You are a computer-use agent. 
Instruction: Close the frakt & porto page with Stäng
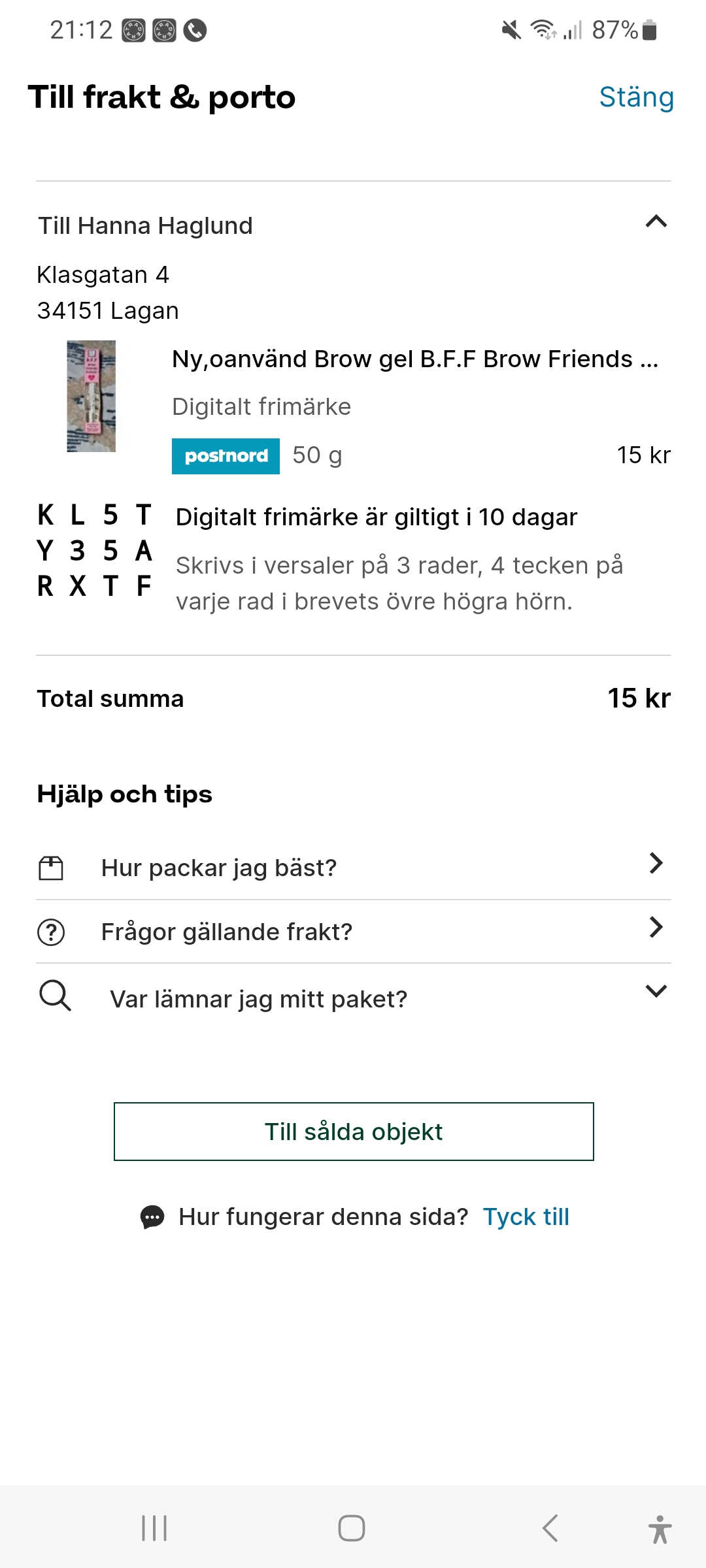tap(636, 97)
